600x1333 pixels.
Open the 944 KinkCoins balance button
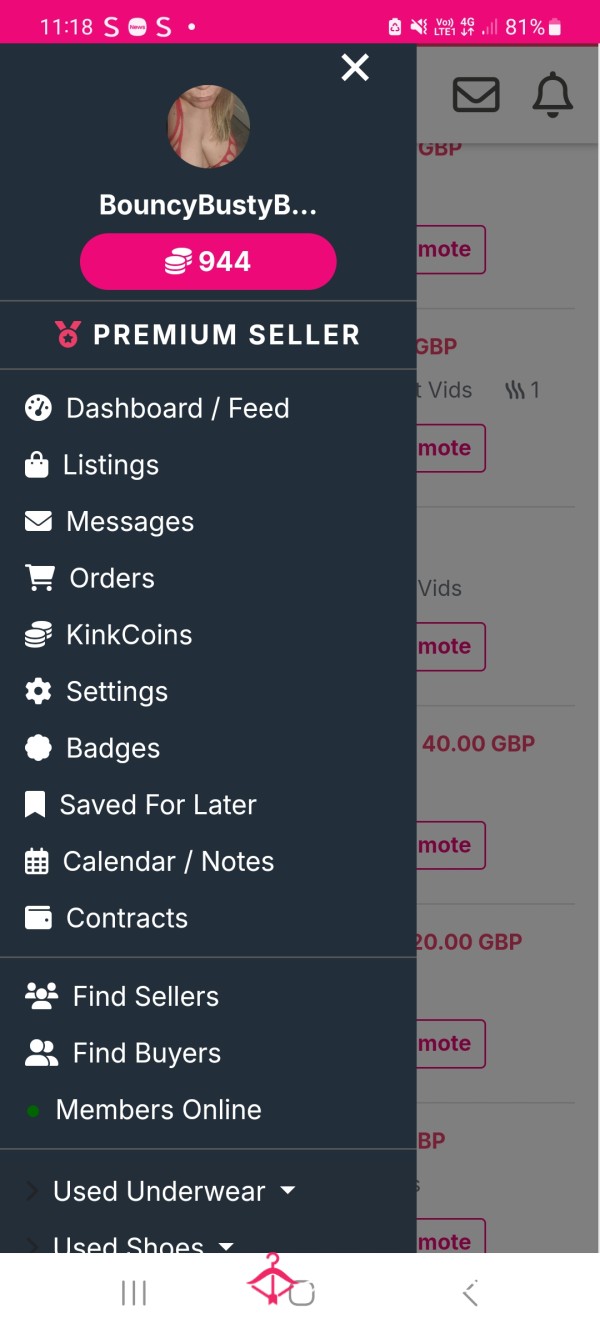point(208,262)
